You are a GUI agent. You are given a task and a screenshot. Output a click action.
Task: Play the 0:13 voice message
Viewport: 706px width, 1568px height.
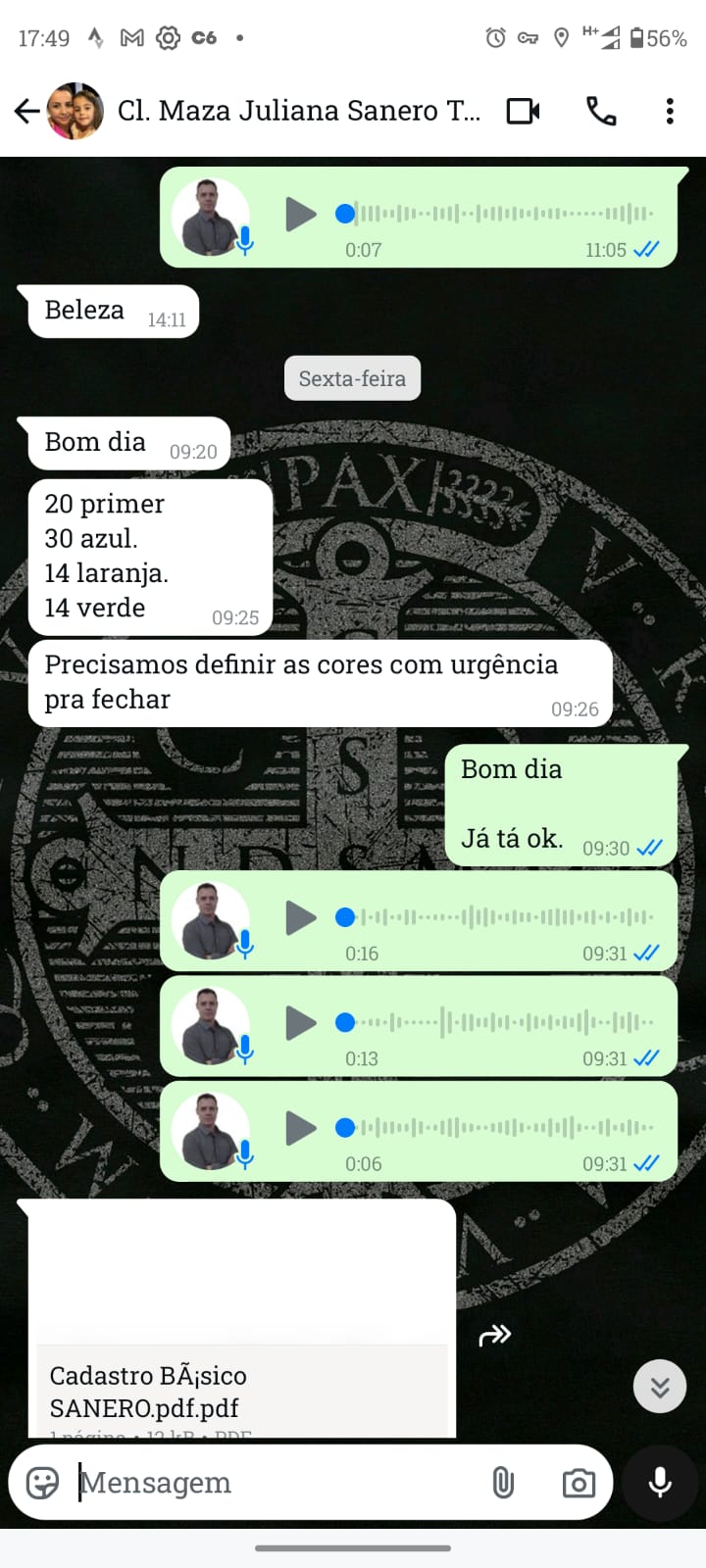(300, 1022)
